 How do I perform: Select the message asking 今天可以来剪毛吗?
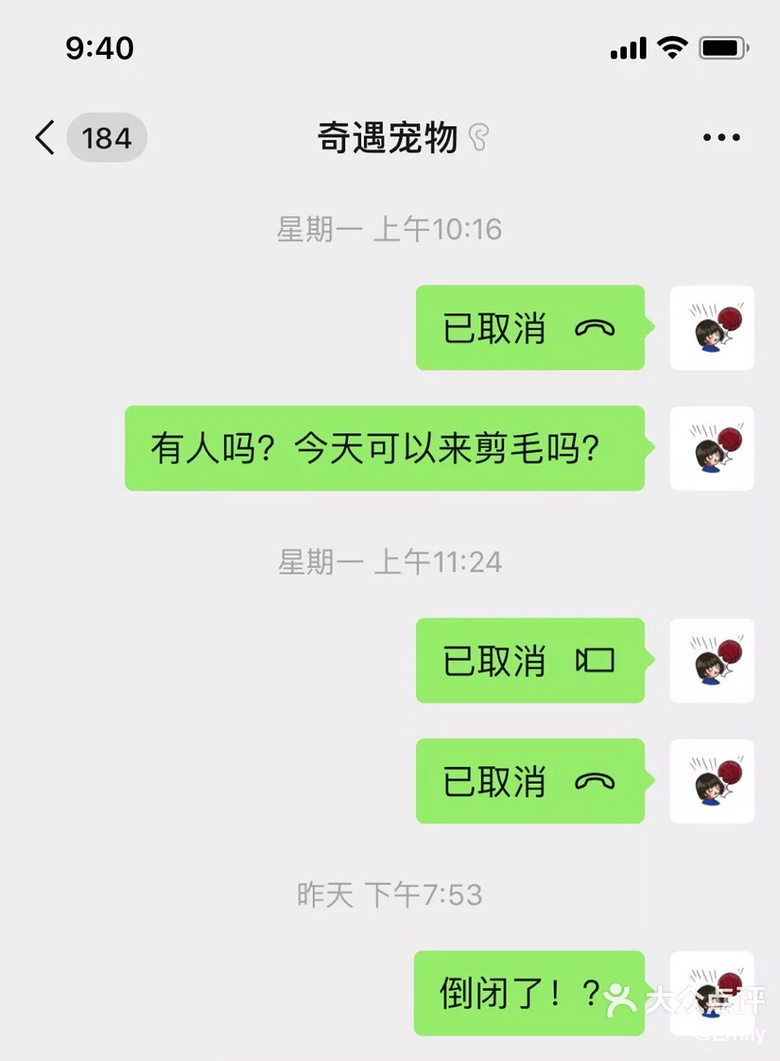pos(385,449)
